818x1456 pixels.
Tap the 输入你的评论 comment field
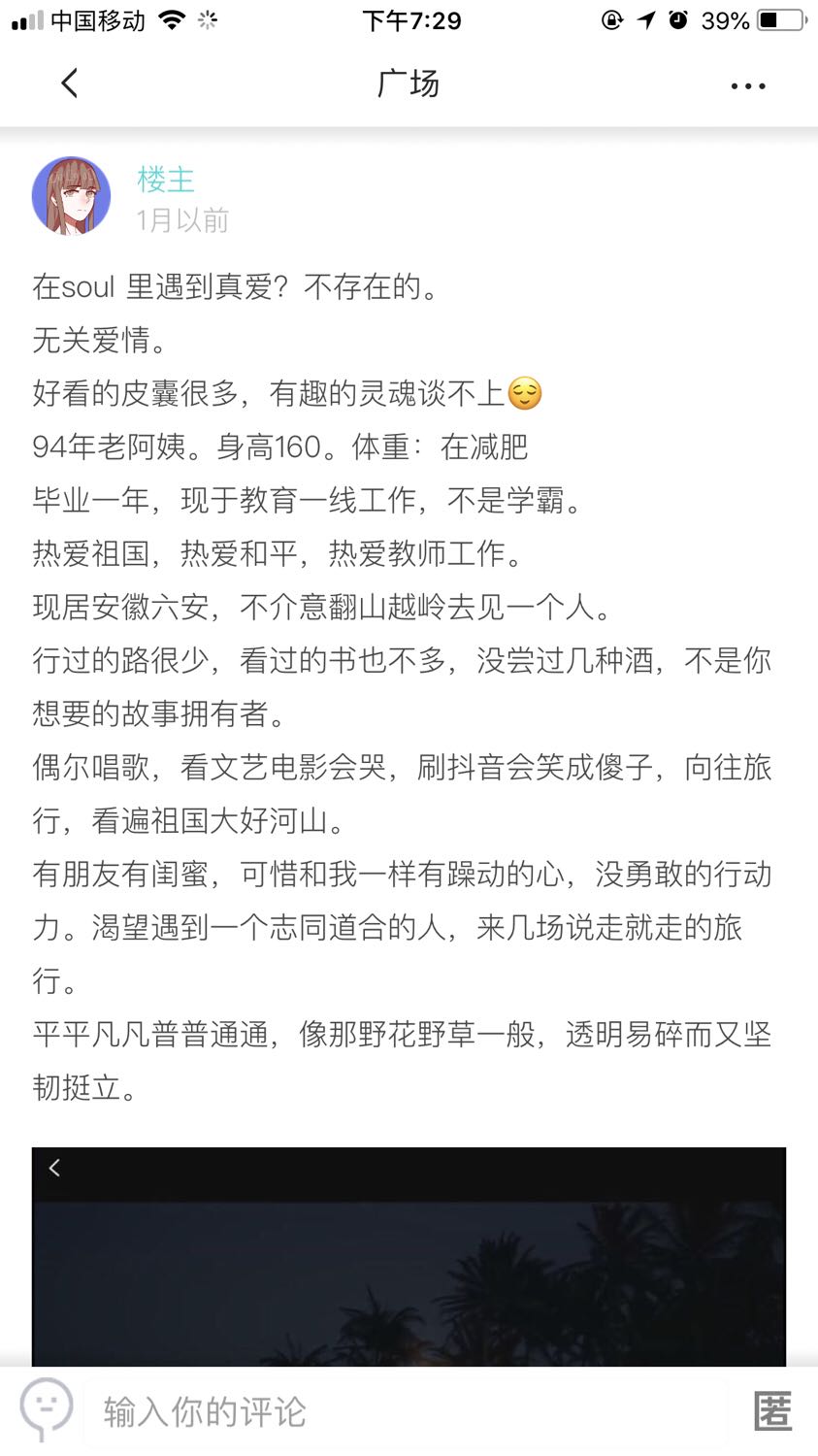pyautogui.click(x=408, y=1411)
